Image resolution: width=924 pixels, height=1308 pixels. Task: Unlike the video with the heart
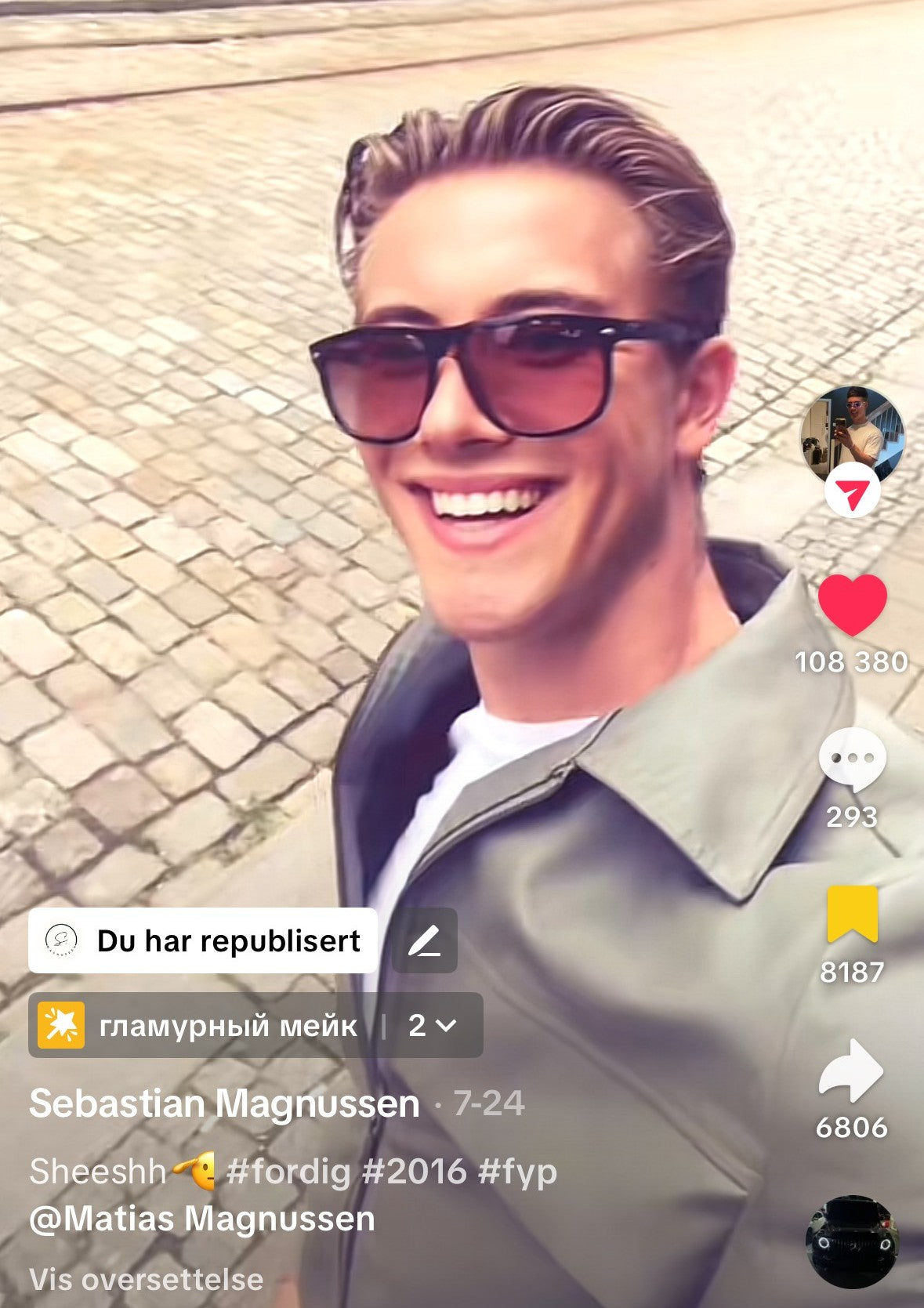coord(852,604)
